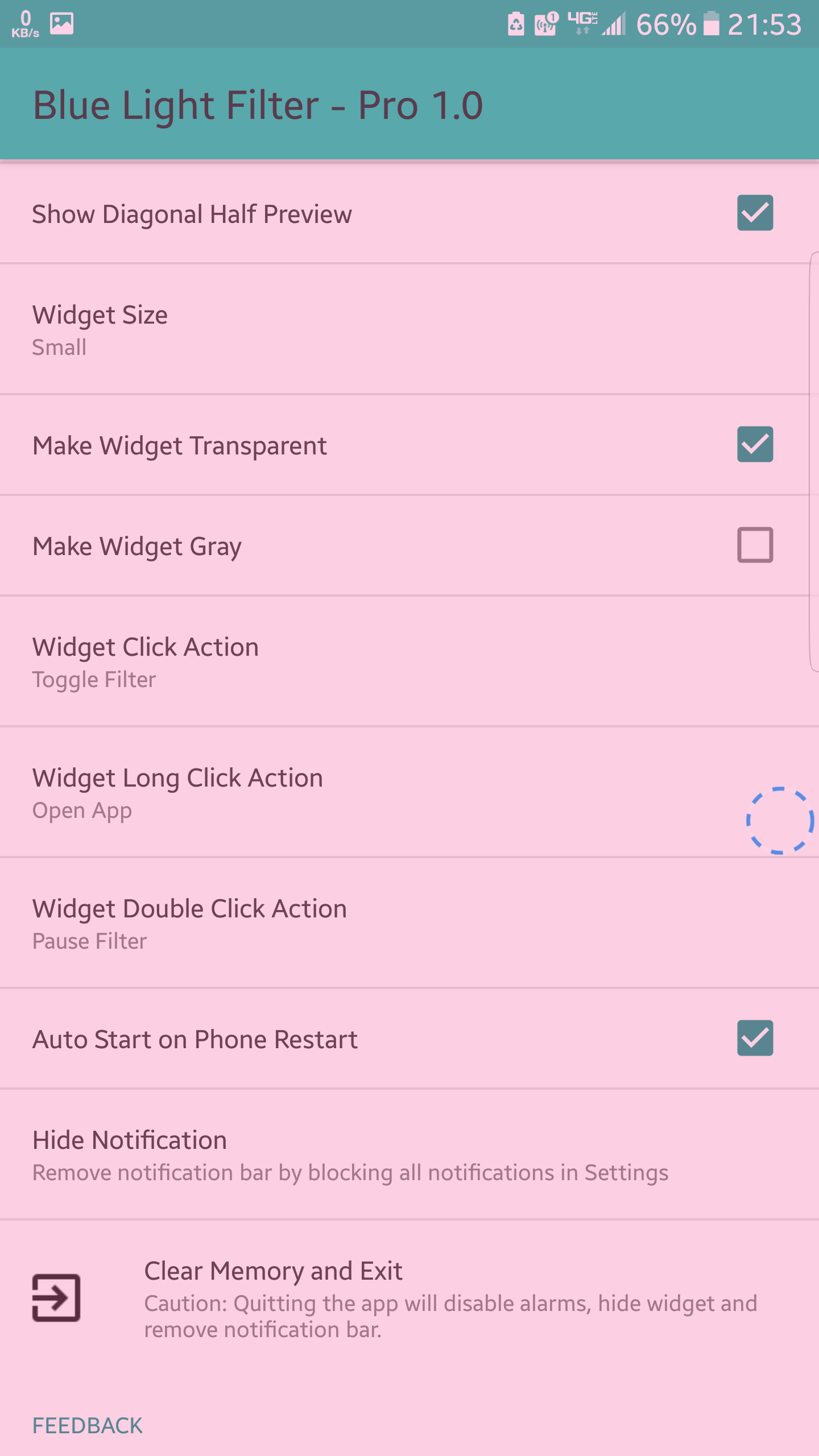The image size is (819, 1456).
Task: Open Hide Notification setting
Action: pos(398,1155)
